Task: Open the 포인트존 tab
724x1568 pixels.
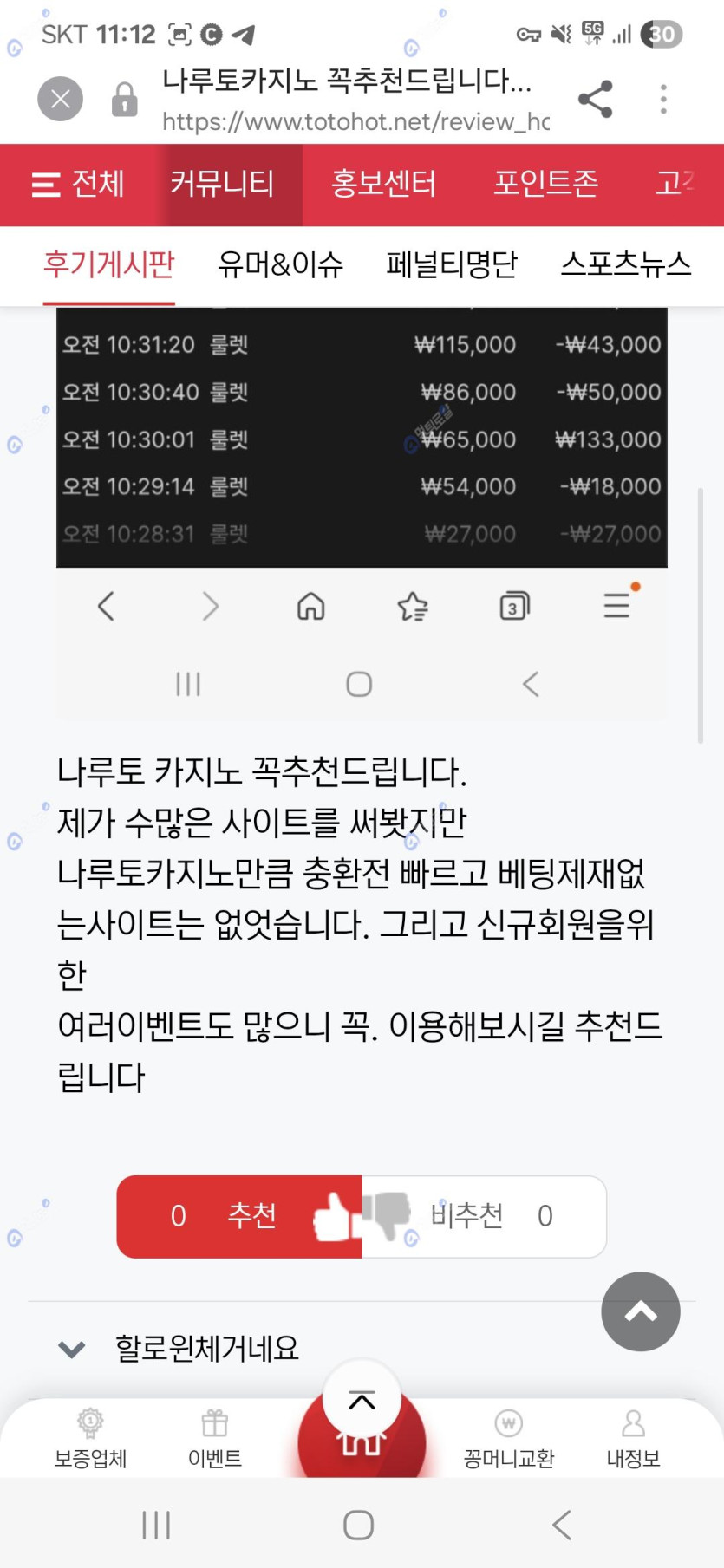Action: click(x=545, y=184)
